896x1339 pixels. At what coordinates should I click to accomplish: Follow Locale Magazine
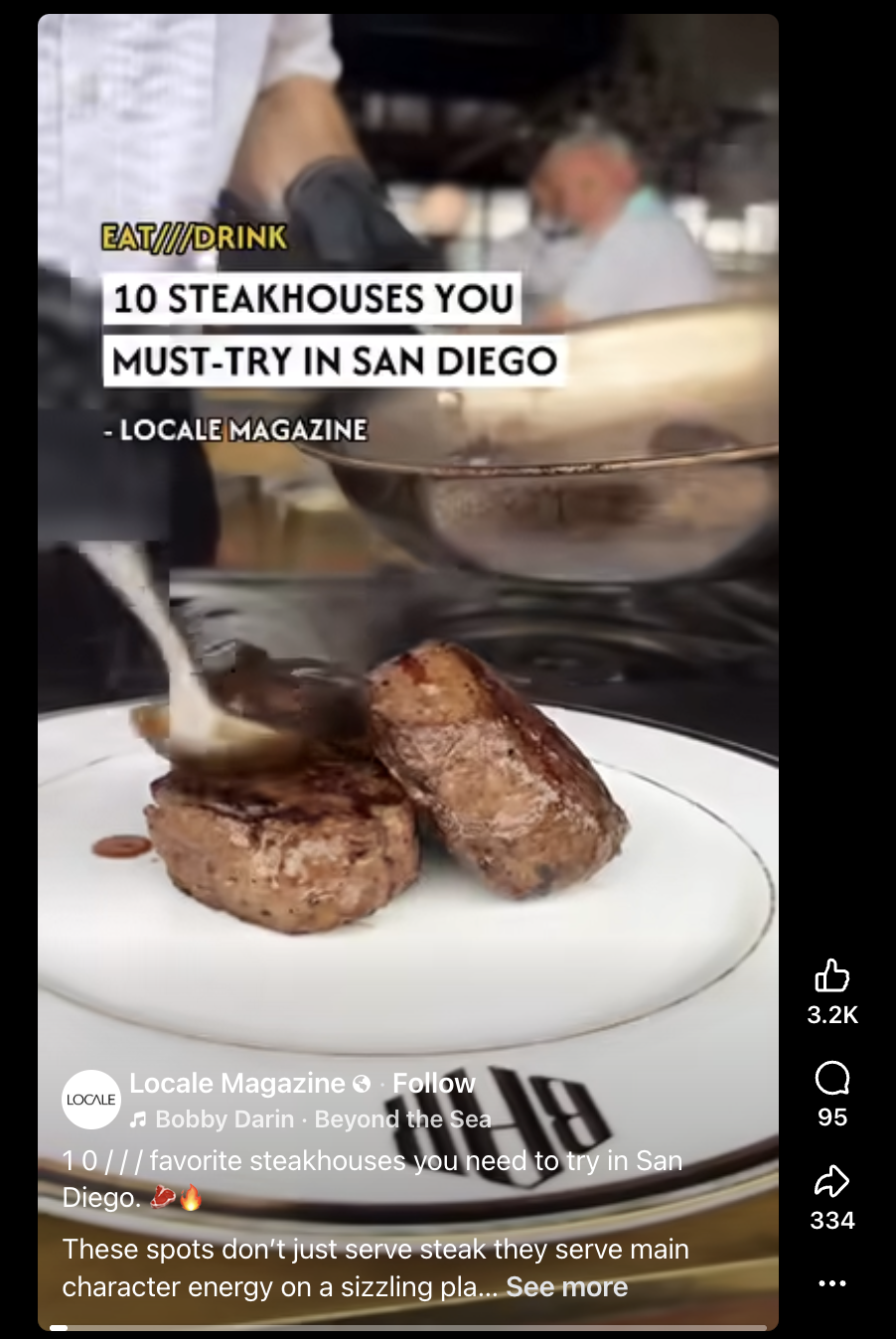(x=434, y=1083)
